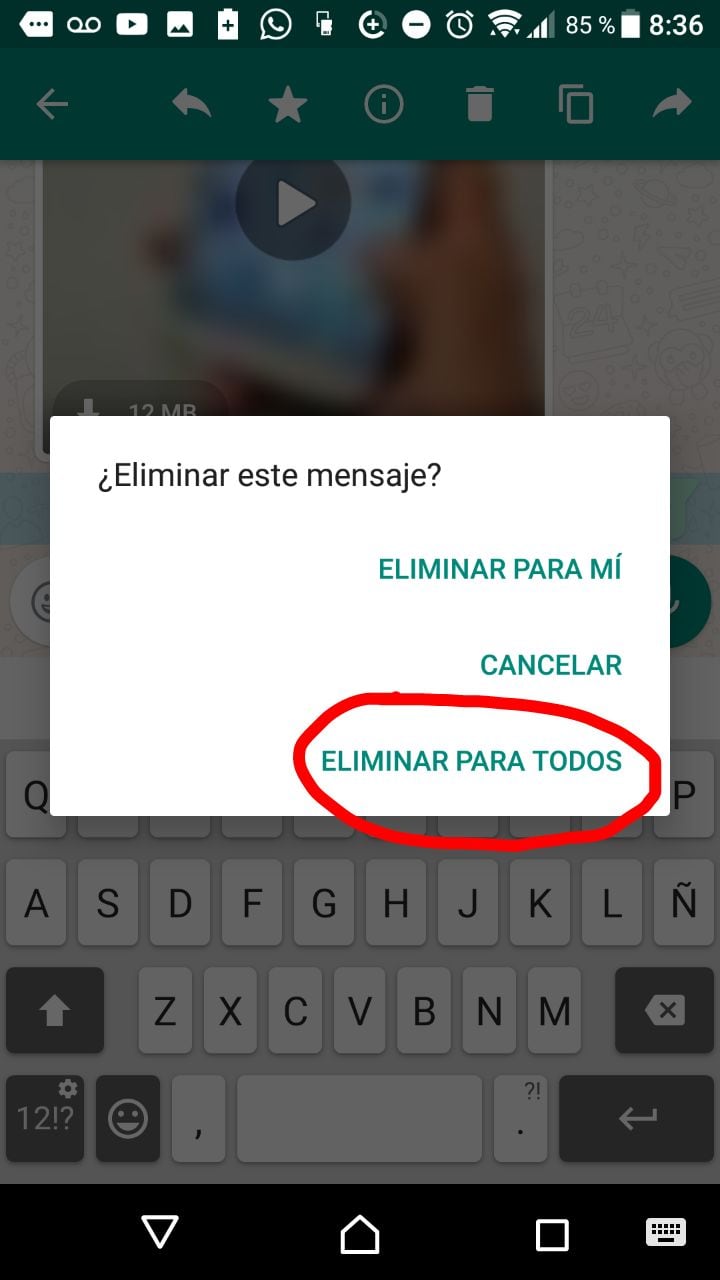
Task: Open message info icon
Action: [x=383, y=104]
